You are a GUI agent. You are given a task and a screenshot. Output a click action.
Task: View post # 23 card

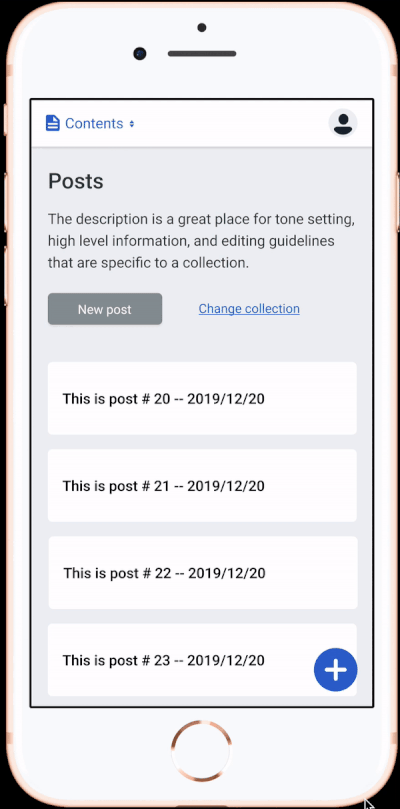tap(202, 660)
